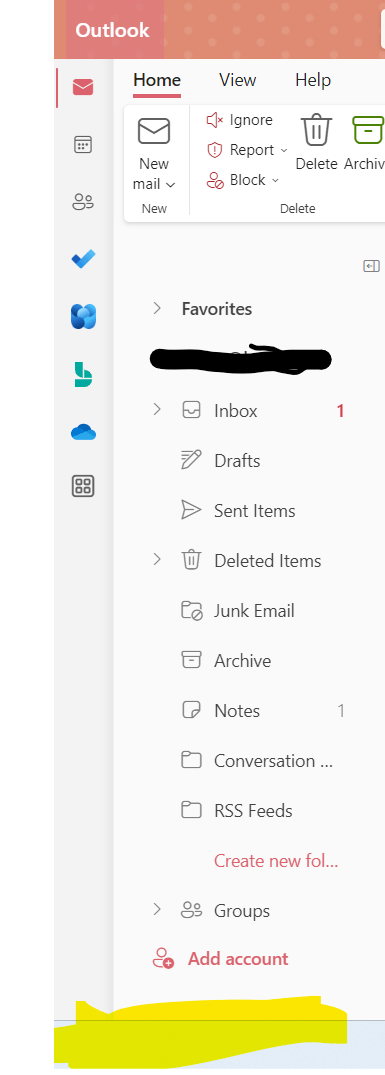The height and width of the screenshot is (1075, 385).
Task: Open the Report dropdown
Action: pos(247,149)
